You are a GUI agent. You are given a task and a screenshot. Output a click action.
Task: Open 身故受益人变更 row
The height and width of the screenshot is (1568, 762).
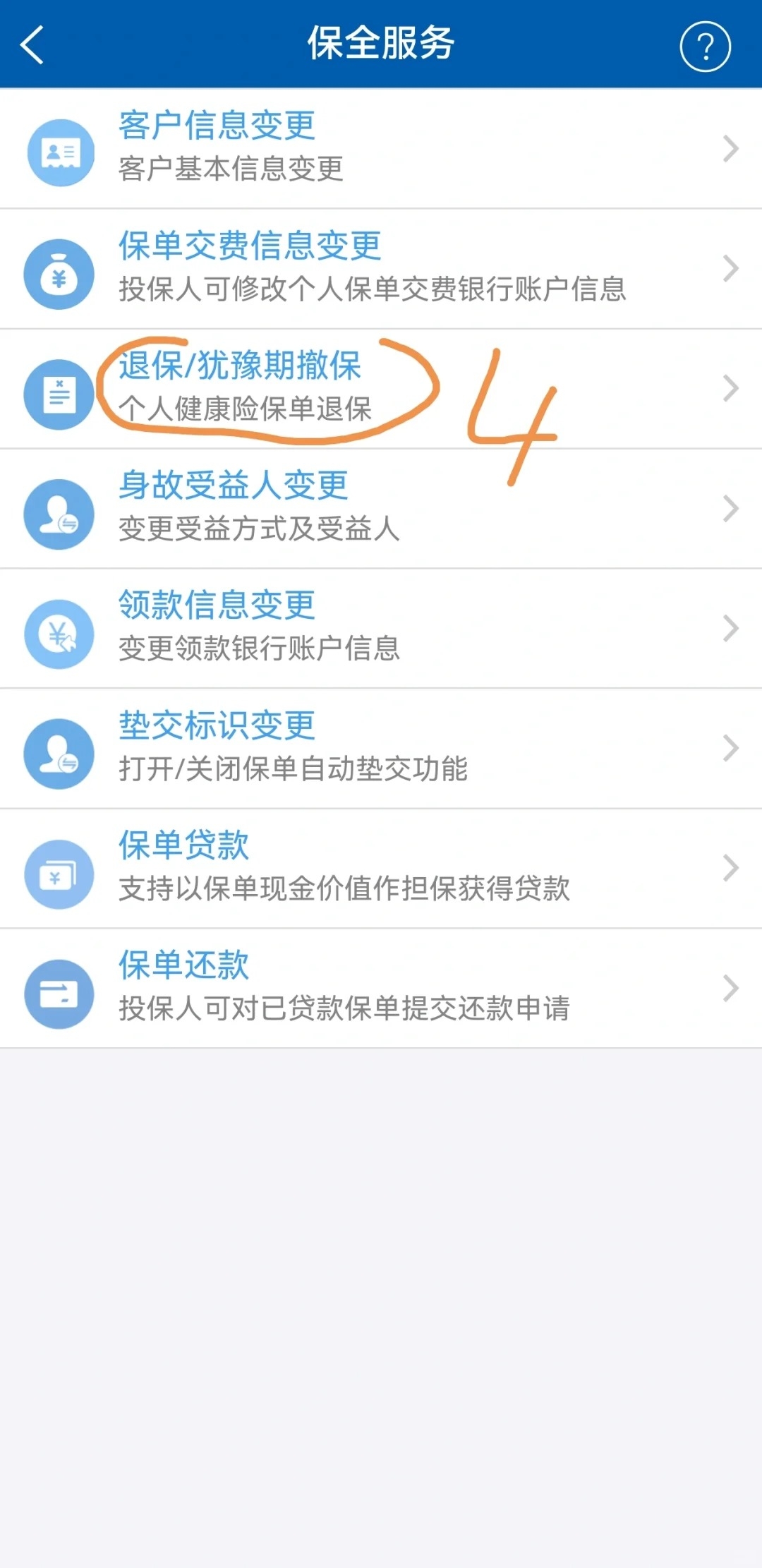(381, 509)
